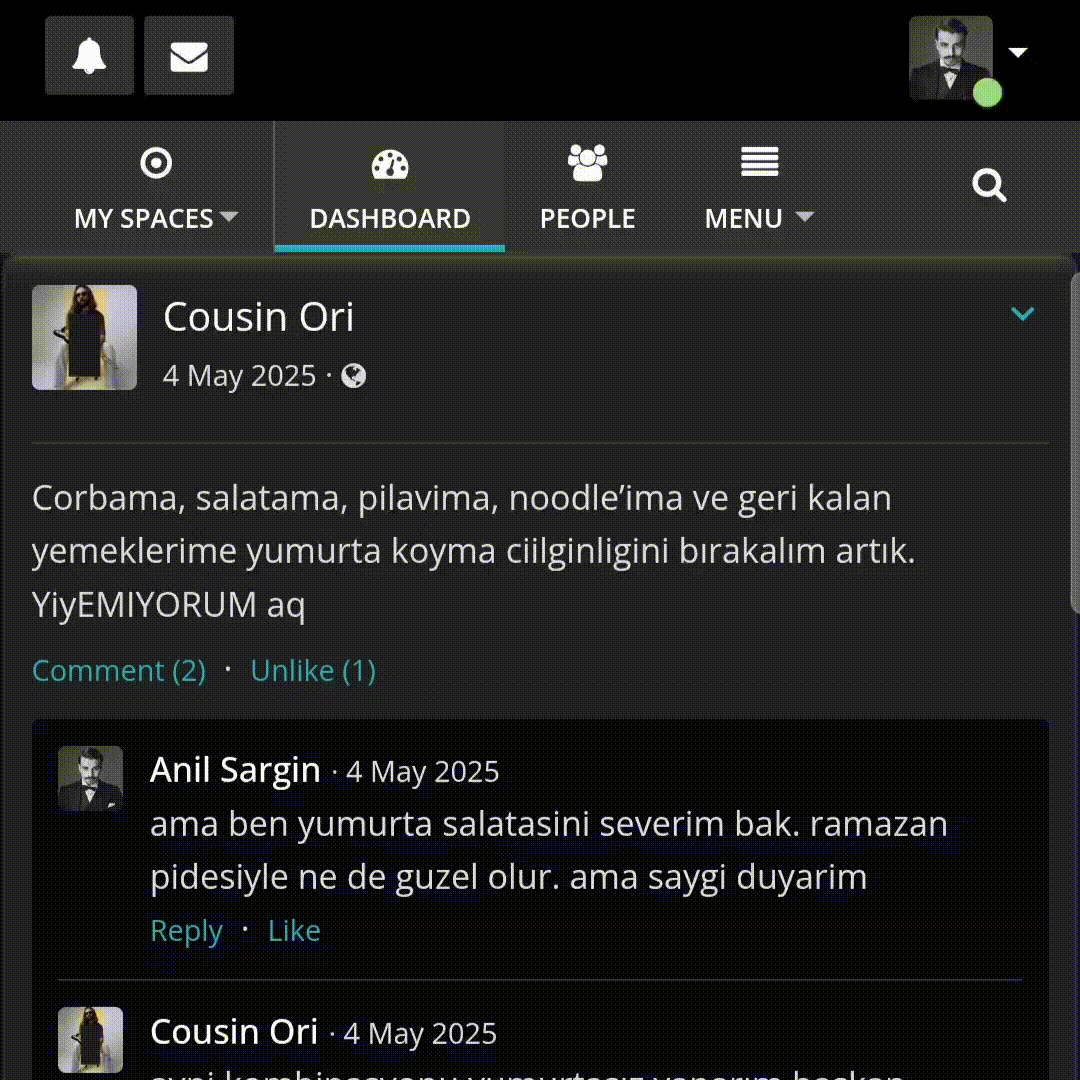Go to the People section

coord(588,188)
